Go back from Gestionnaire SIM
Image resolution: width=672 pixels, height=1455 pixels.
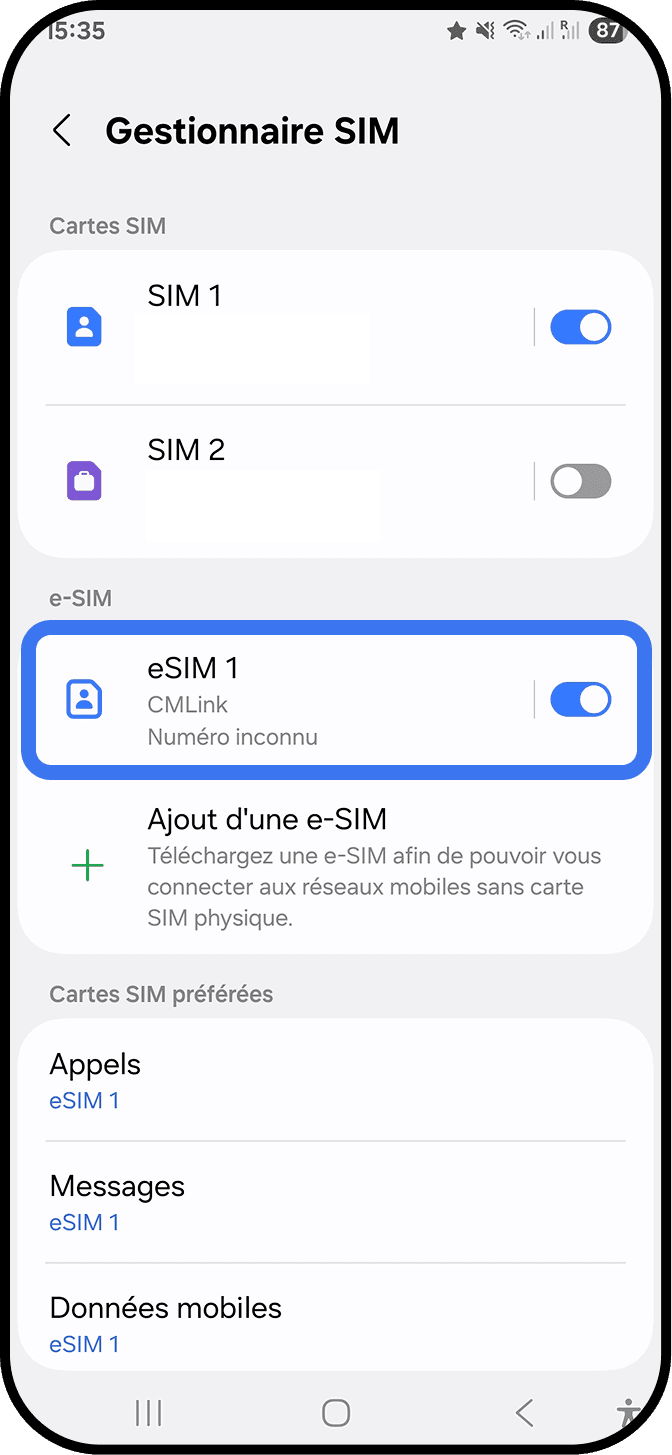point(62,131)
